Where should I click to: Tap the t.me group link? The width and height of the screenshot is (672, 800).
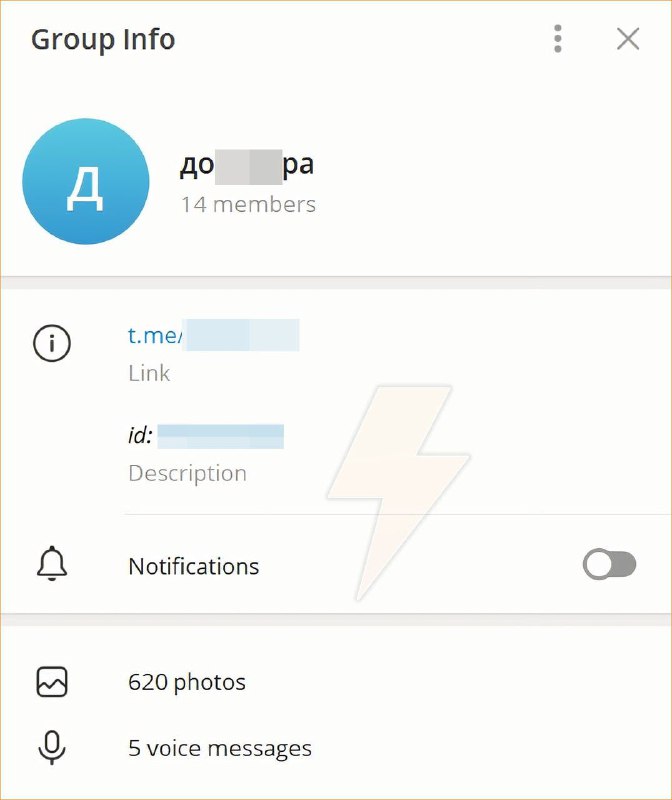click(x=213, y=335)
